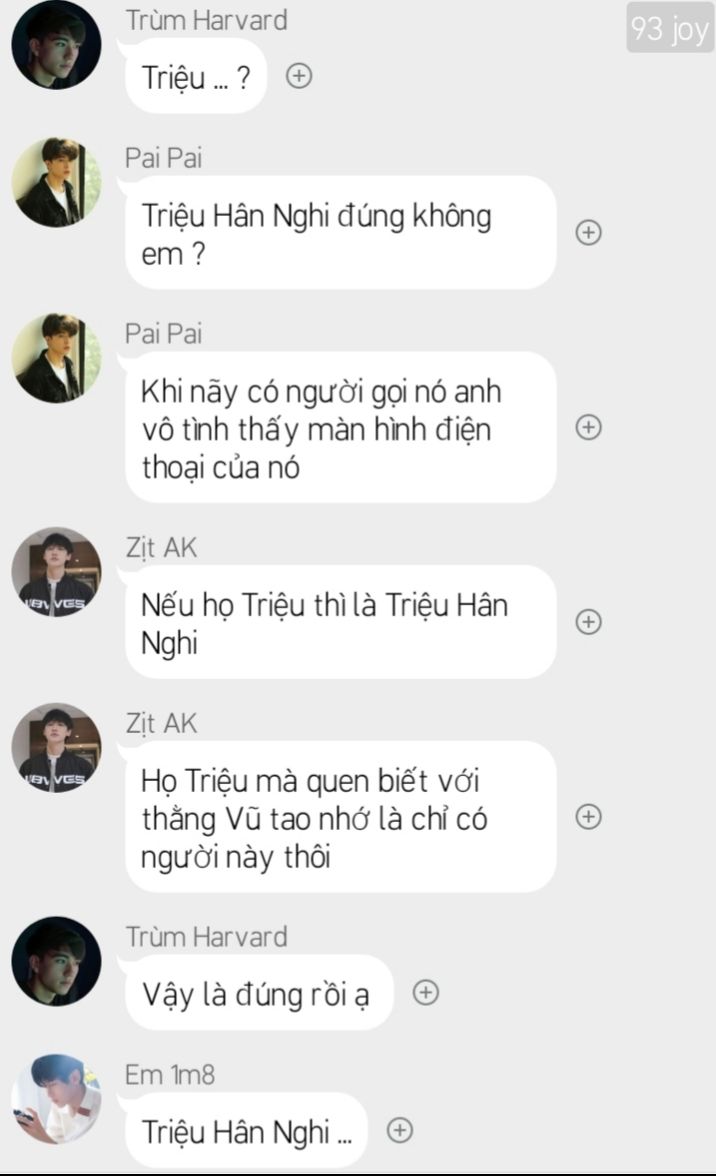
Task: Tap the plus icon next to "Khi nãy có người gọi nó"
Action: (x=589, y=428)
